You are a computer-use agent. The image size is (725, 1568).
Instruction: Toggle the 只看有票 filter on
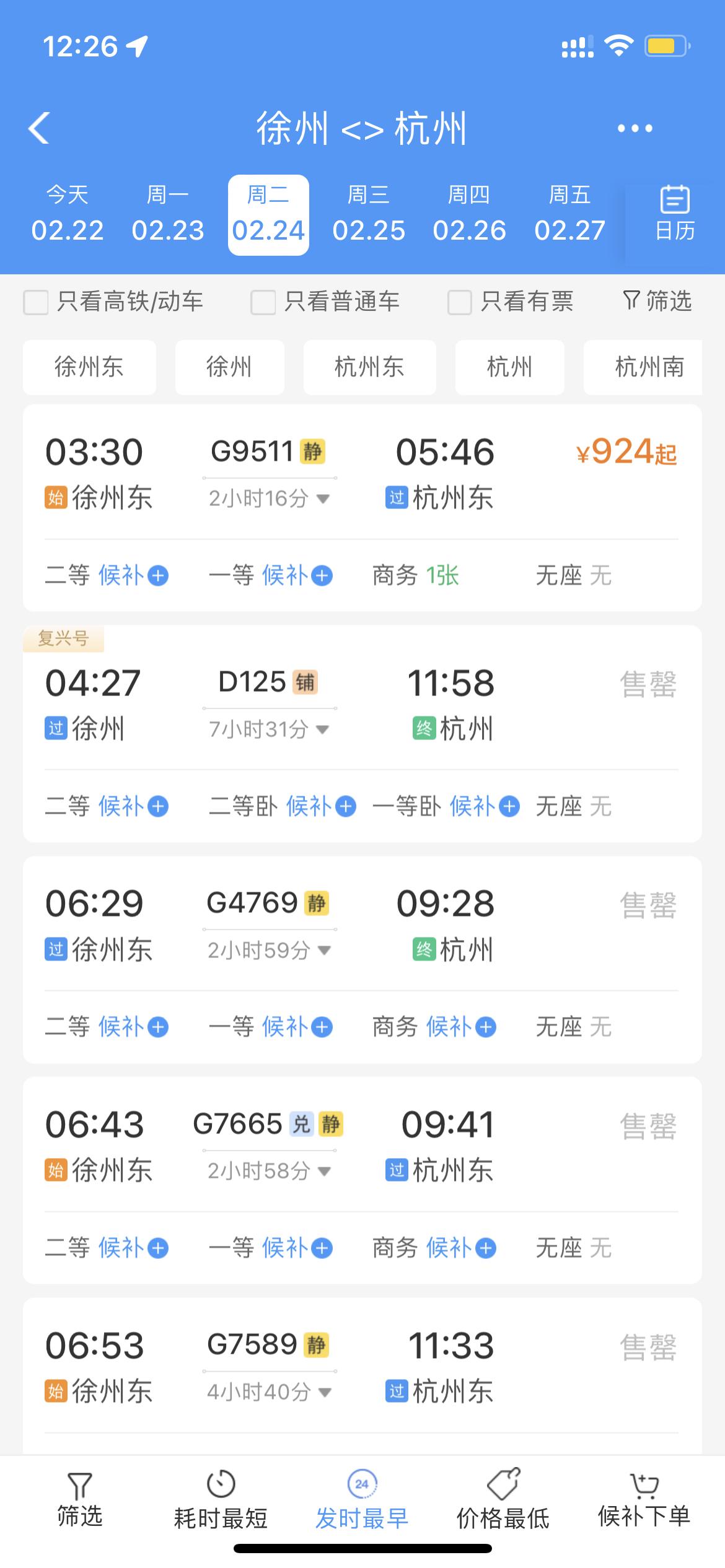(x=459, y=302)
